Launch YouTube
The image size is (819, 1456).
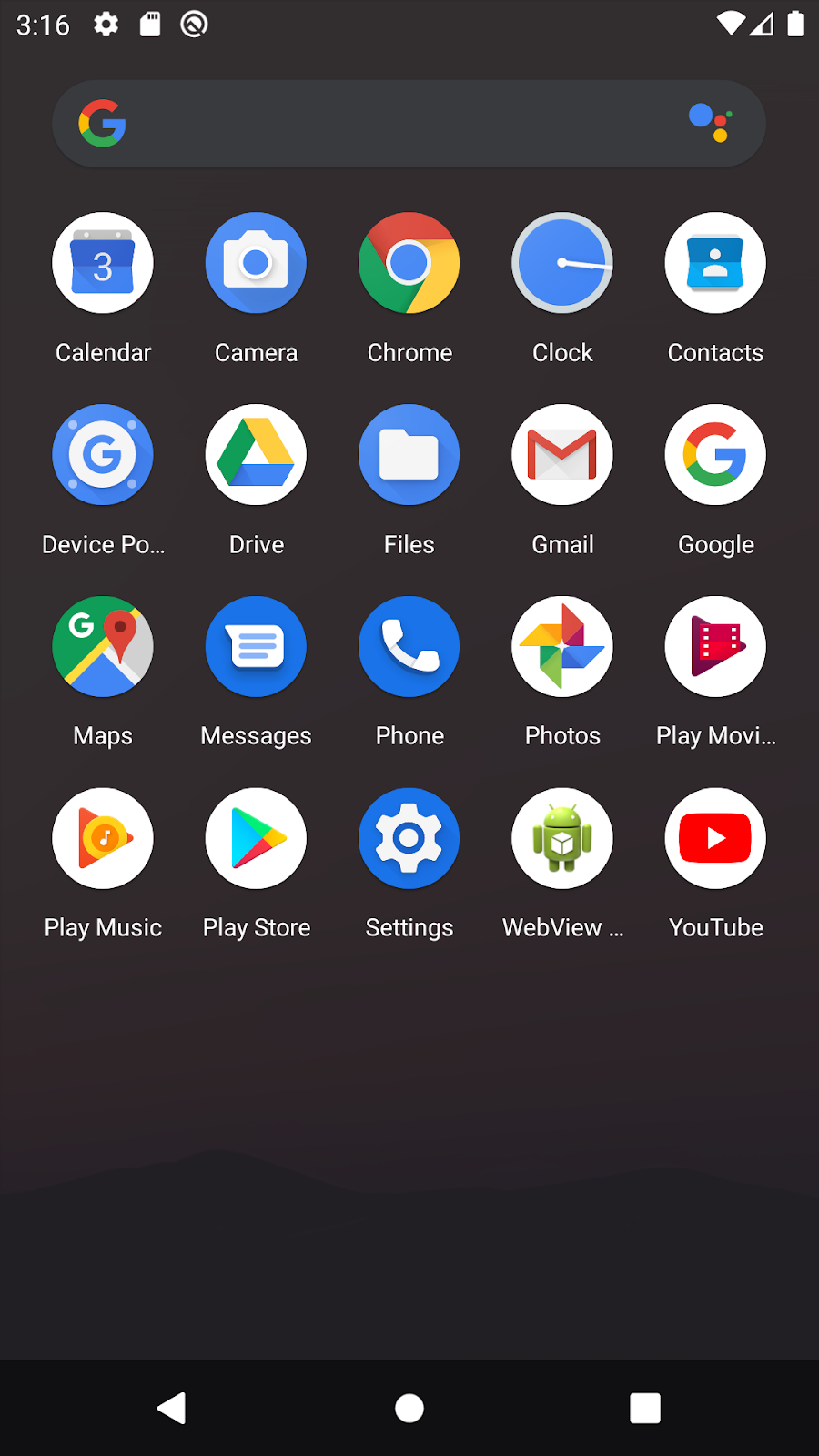tap(715, 838)
